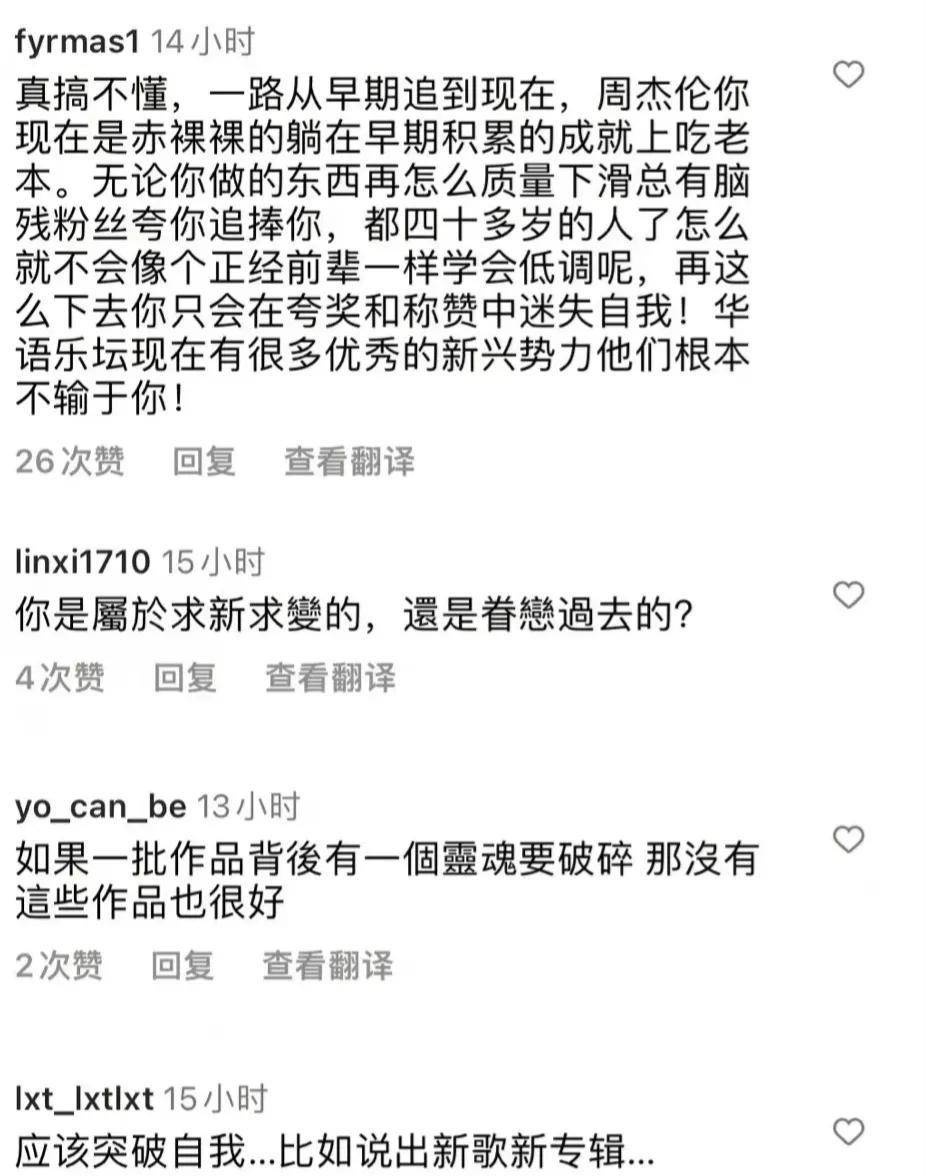Viewport: 926px width, 1176px height.
Task: View translation of yo_can_be's comment
Action: pyautogui.click(x=328, y=965)
